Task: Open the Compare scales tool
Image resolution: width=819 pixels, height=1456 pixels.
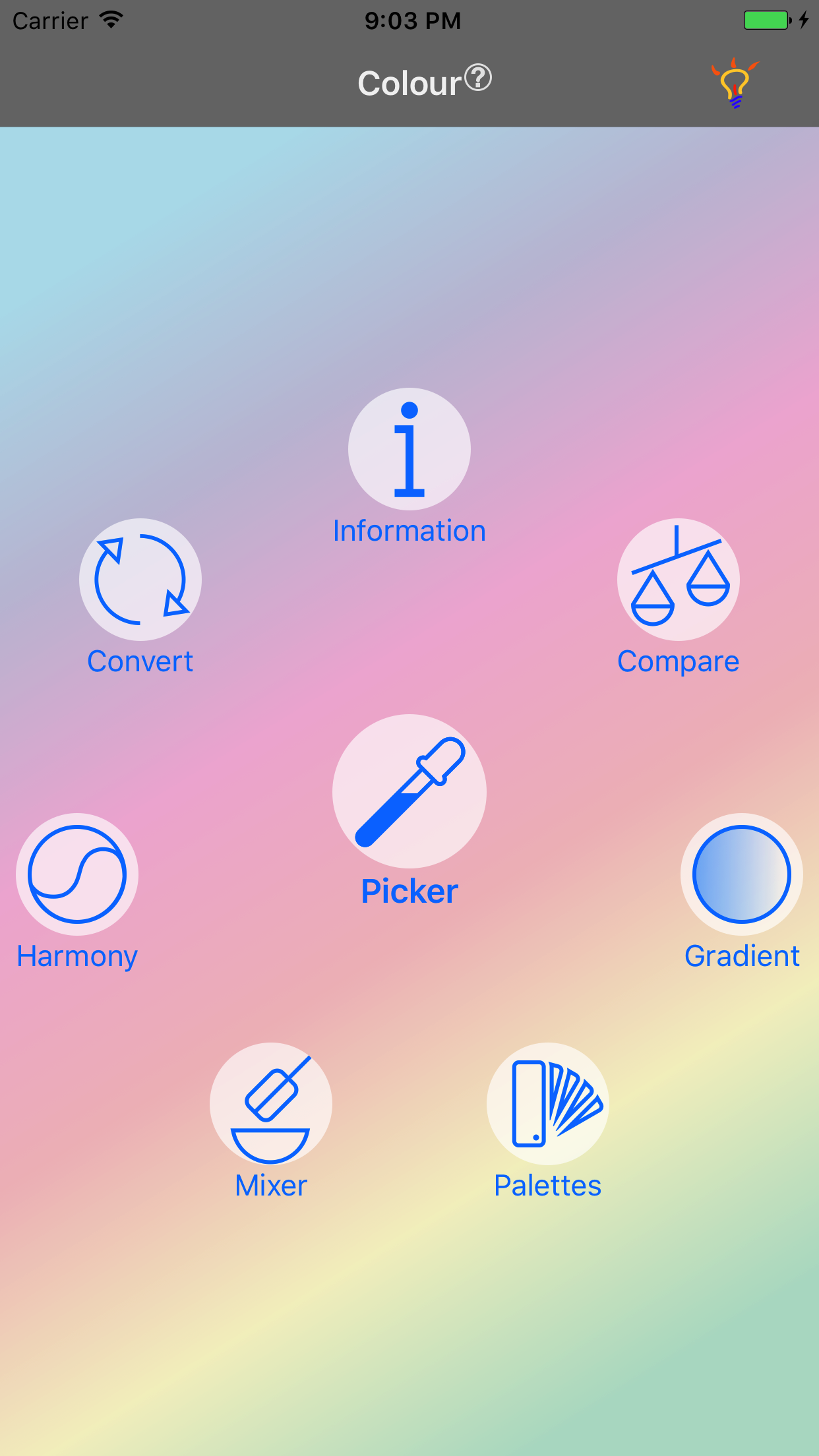Action: tap(678, 580)
